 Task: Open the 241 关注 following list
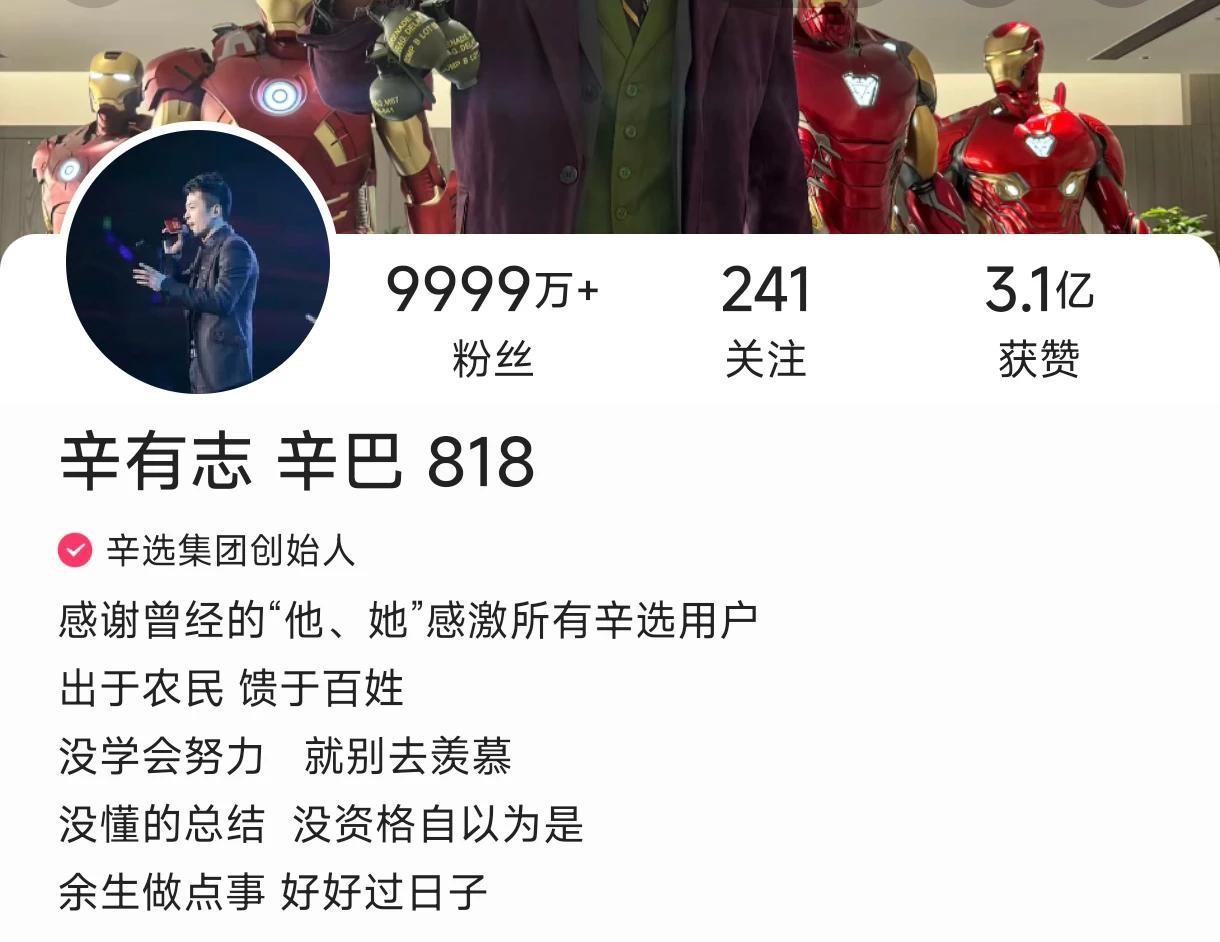click(765, 320)
